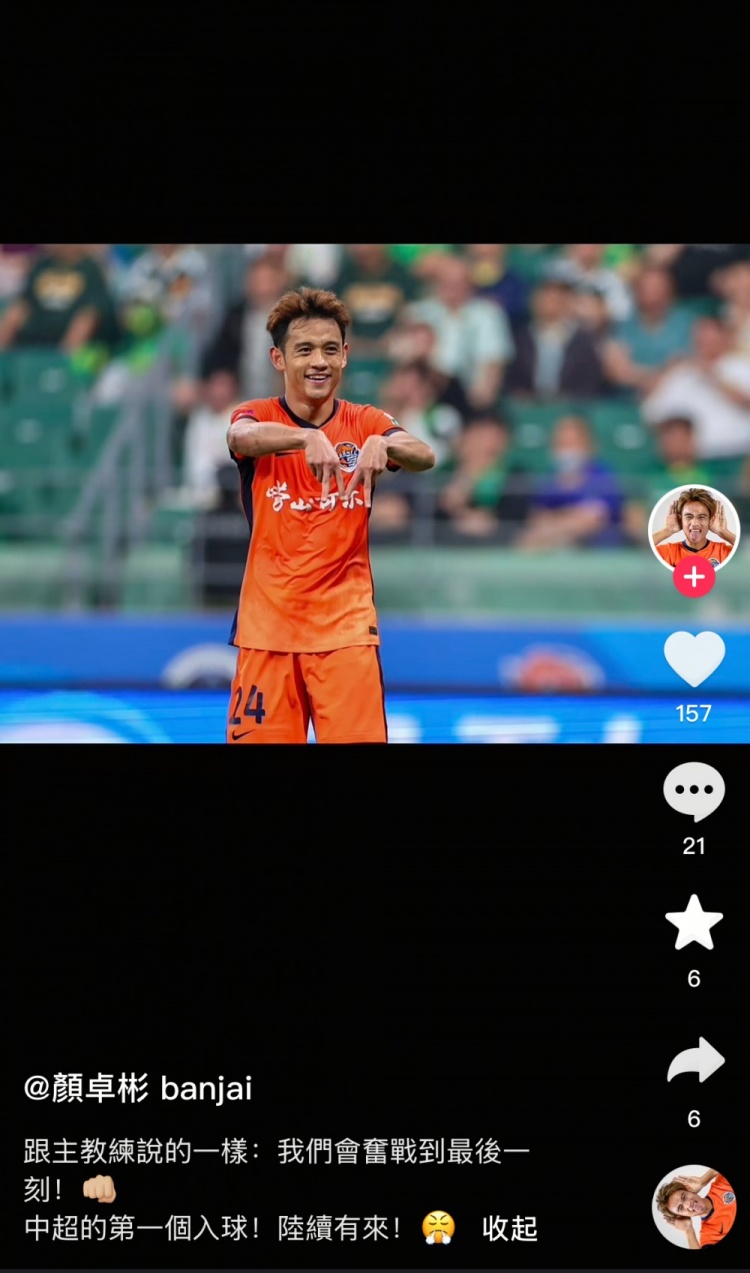Open the author's profile avatar
Screen dimensions: 750x1273
pyautogui.click(x=694, y=529)
